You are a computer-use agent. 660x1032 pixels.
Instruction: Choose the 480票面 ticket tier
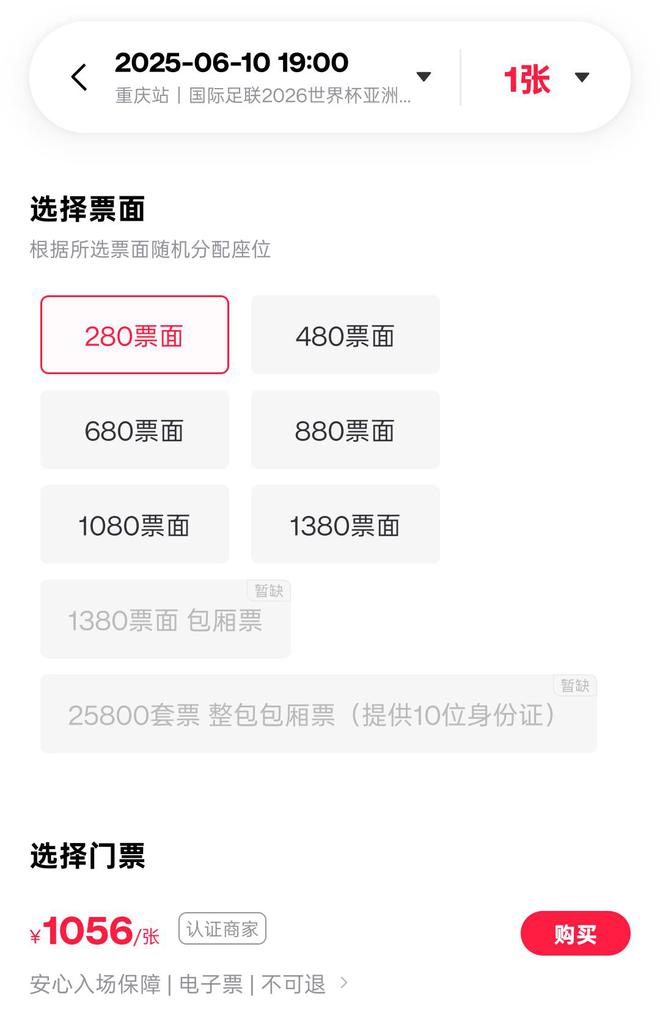[345, 335]
